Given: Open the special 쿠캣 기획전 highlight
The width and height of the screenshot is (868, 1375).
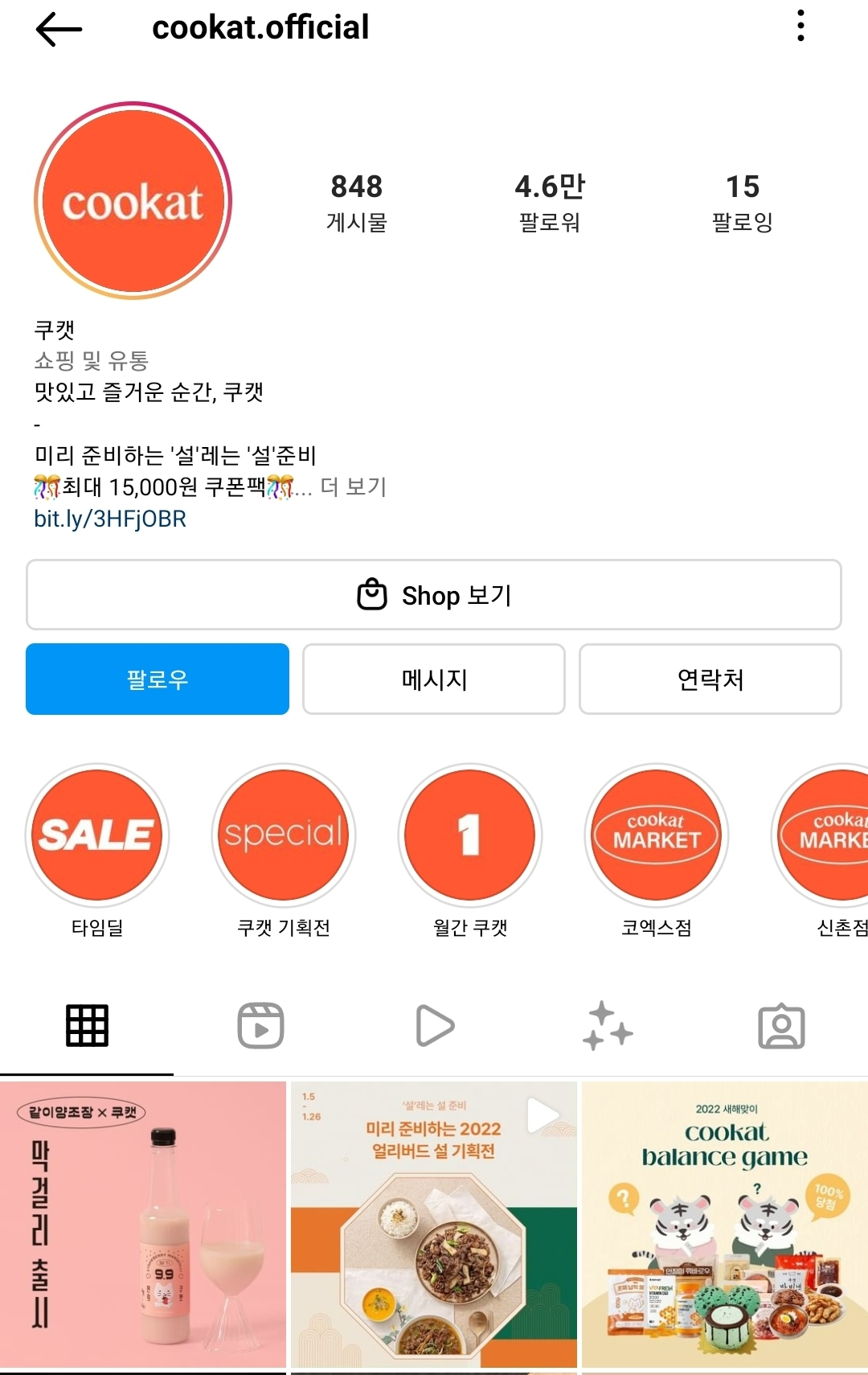Looking at the screenshot, I should click(283, 835).
